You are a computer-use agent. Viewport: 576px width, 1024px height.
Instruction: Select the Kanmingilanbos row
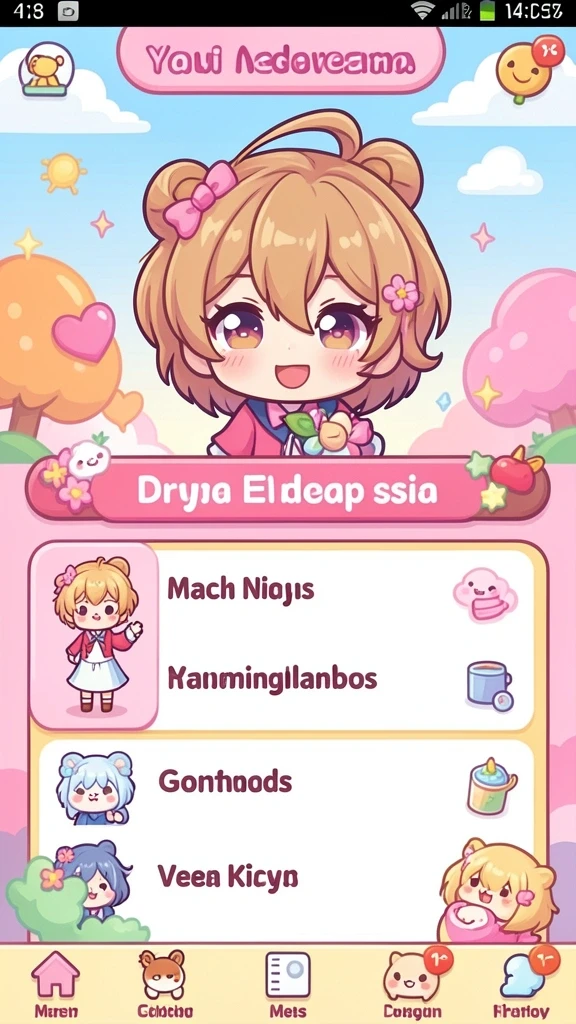[x=346, y=679]
